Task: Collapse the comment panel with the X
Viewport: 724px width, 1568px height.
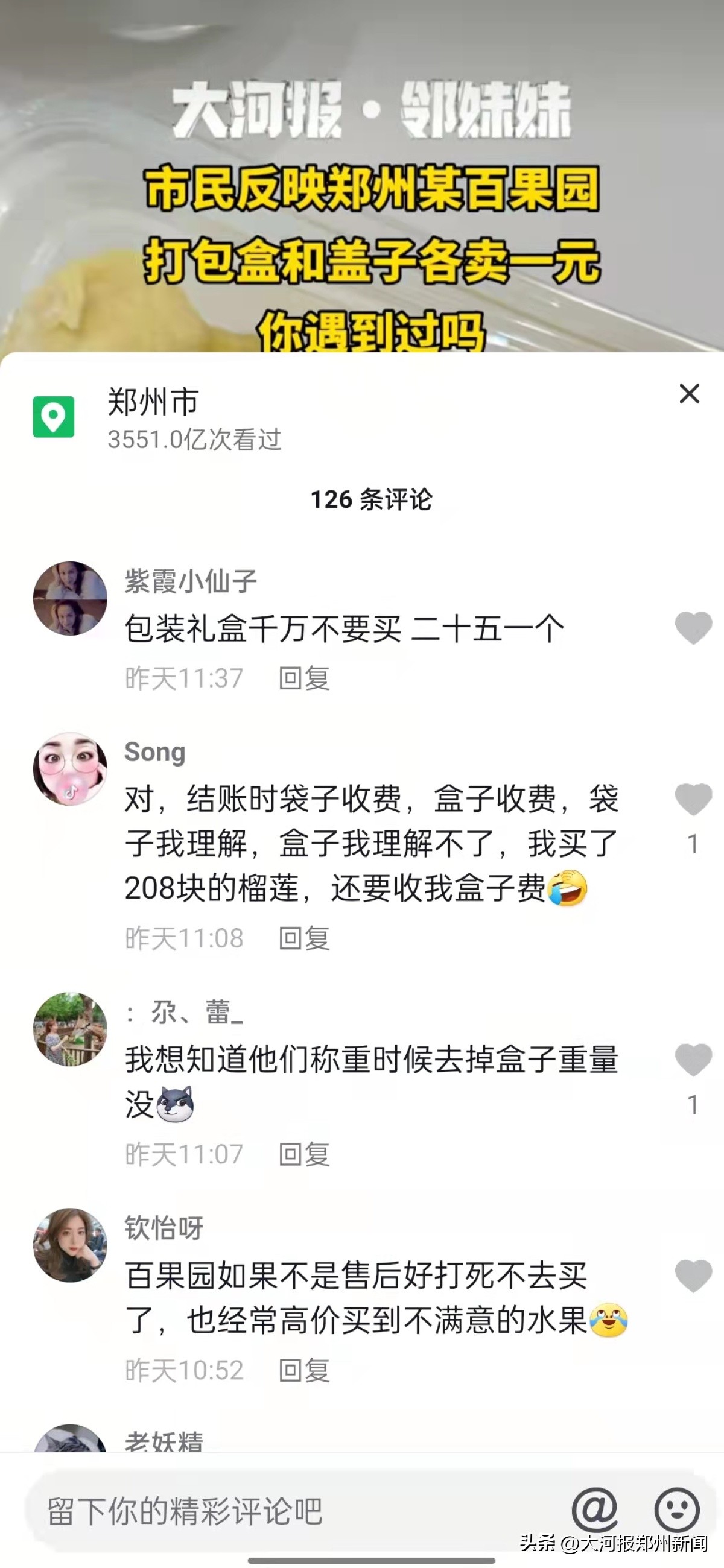Action: point(688,394)
